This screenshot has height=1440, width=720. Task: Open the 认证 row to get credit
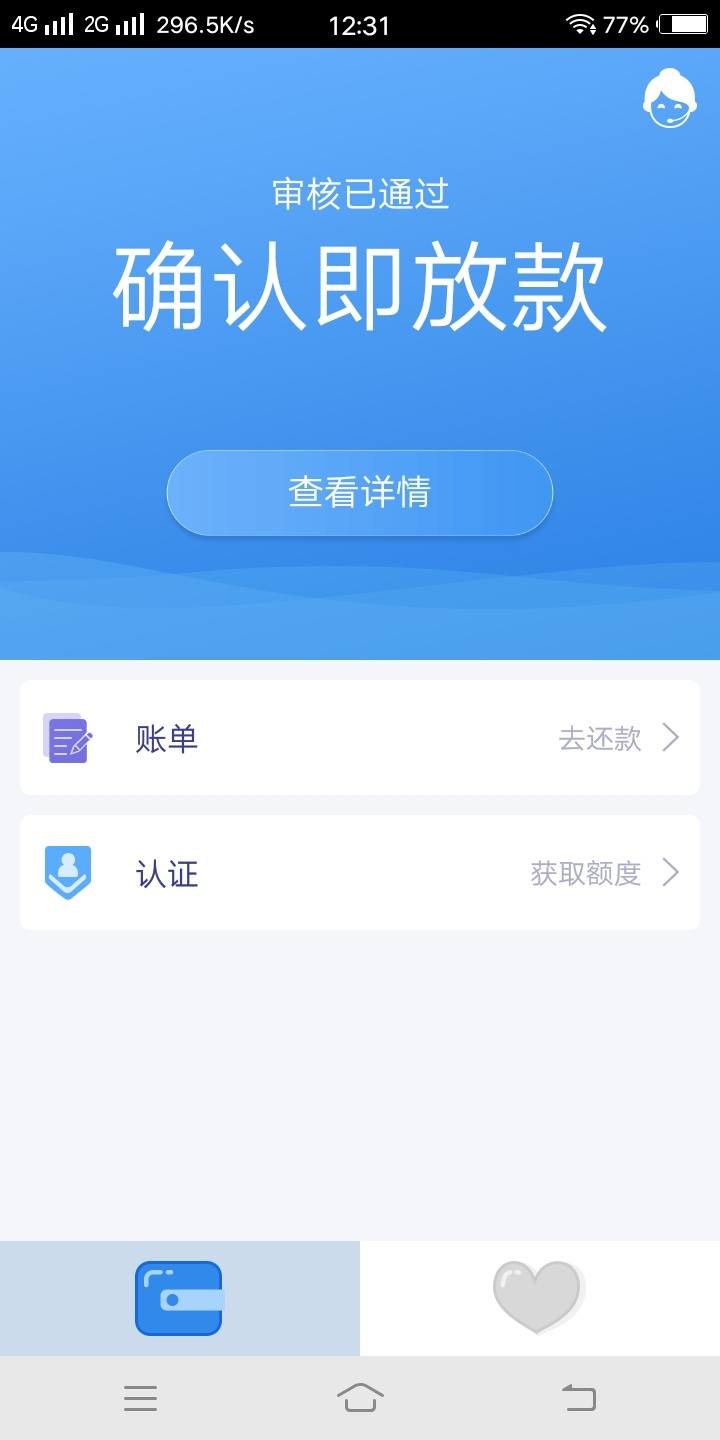(360, 872)
